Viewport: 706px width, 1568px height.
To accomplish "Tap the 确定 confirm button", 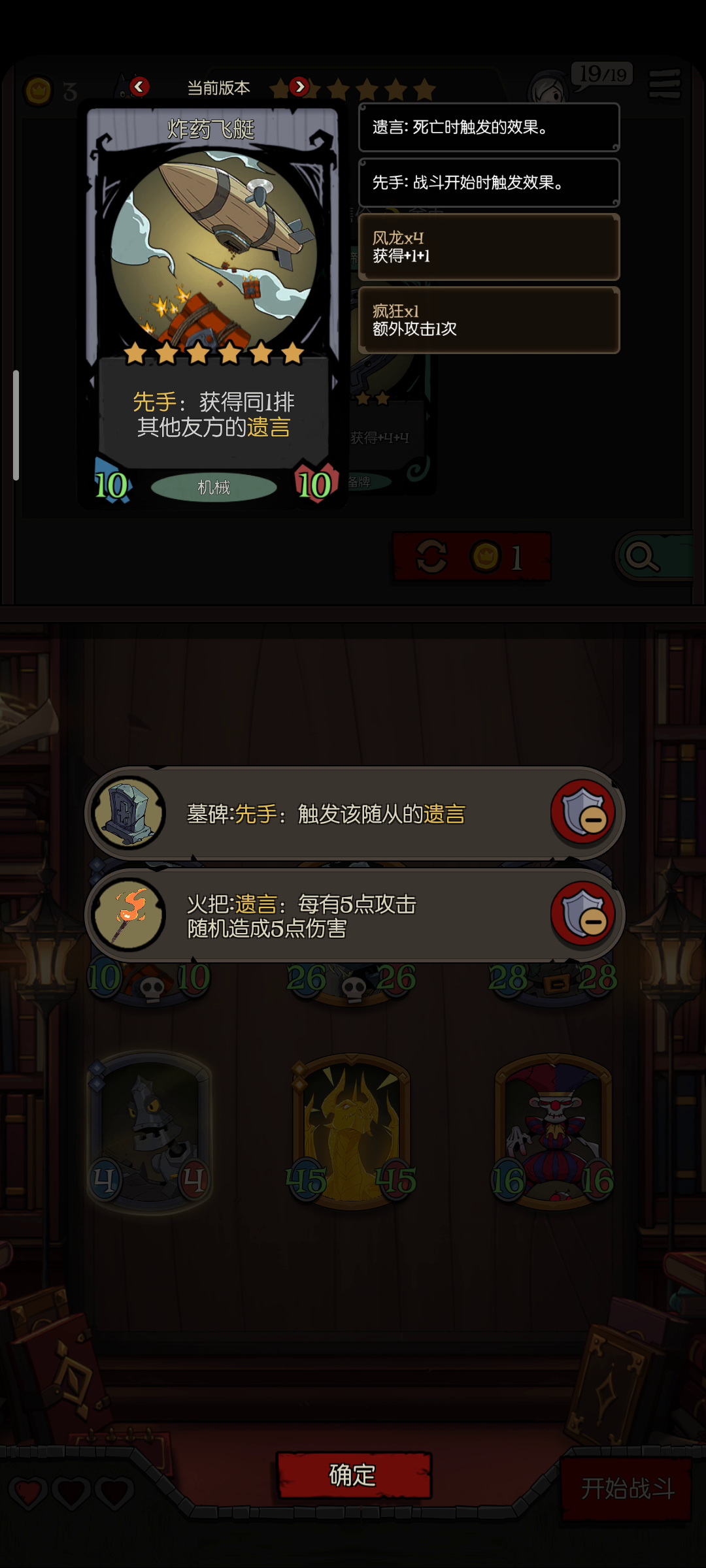I will coord(354,1475).
